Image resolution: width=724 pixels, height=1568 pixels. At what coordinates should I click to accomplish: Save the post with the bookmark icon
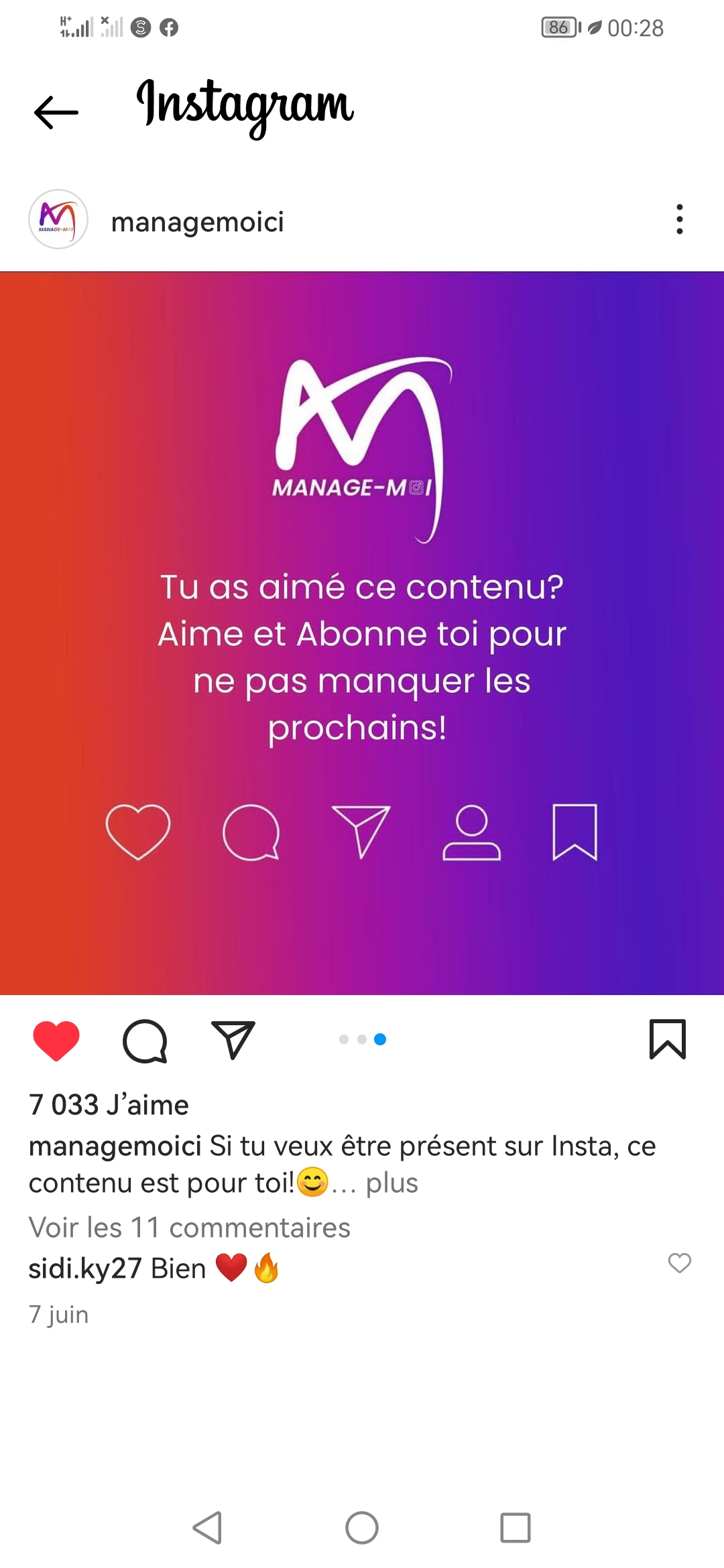(x=668, y=1039)
